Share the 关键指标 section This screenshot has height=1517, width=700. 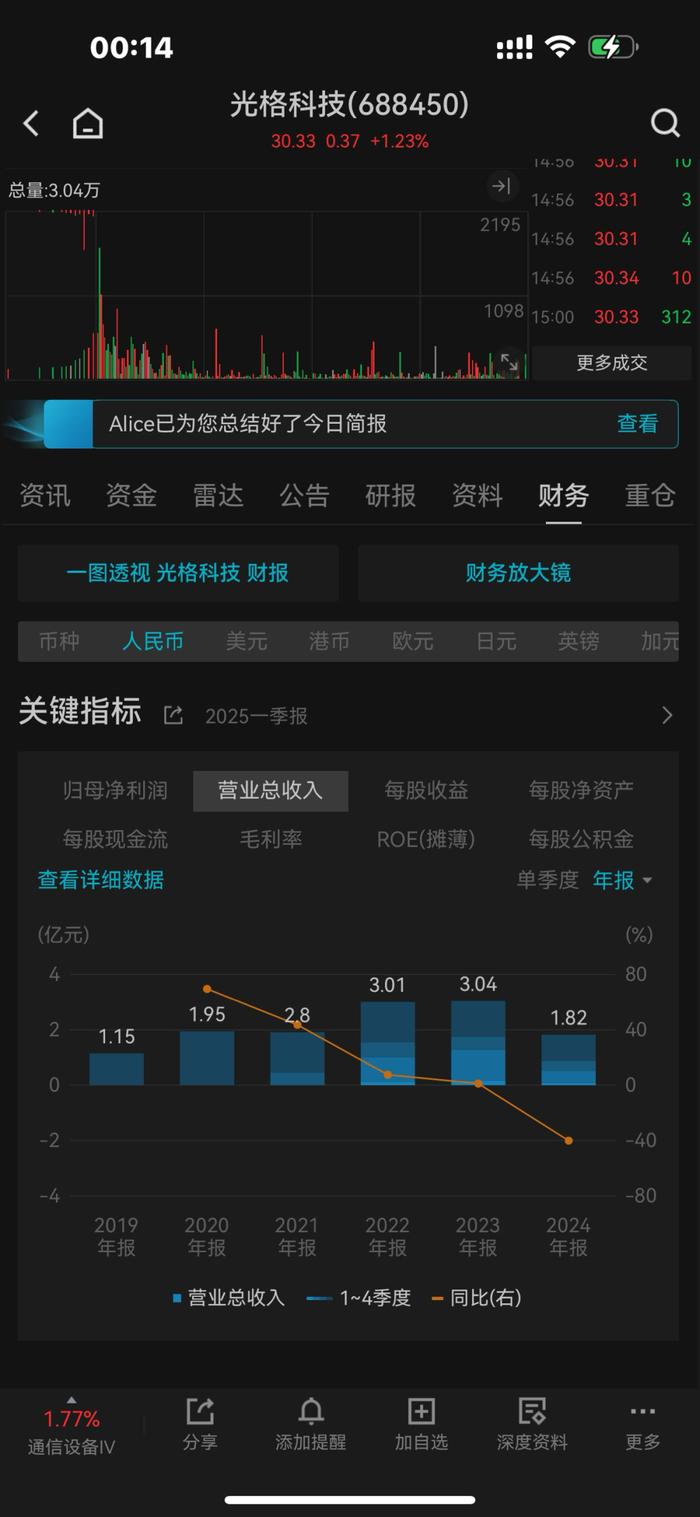[x=173, y=715]
